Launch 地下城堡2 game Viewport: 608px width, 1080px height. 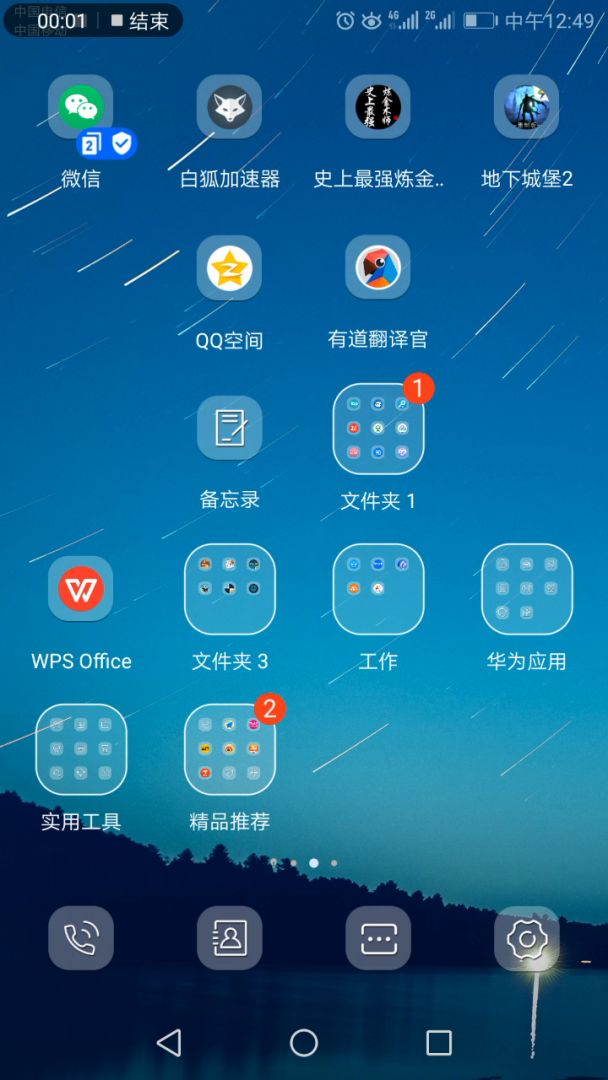tap(526, 108)
